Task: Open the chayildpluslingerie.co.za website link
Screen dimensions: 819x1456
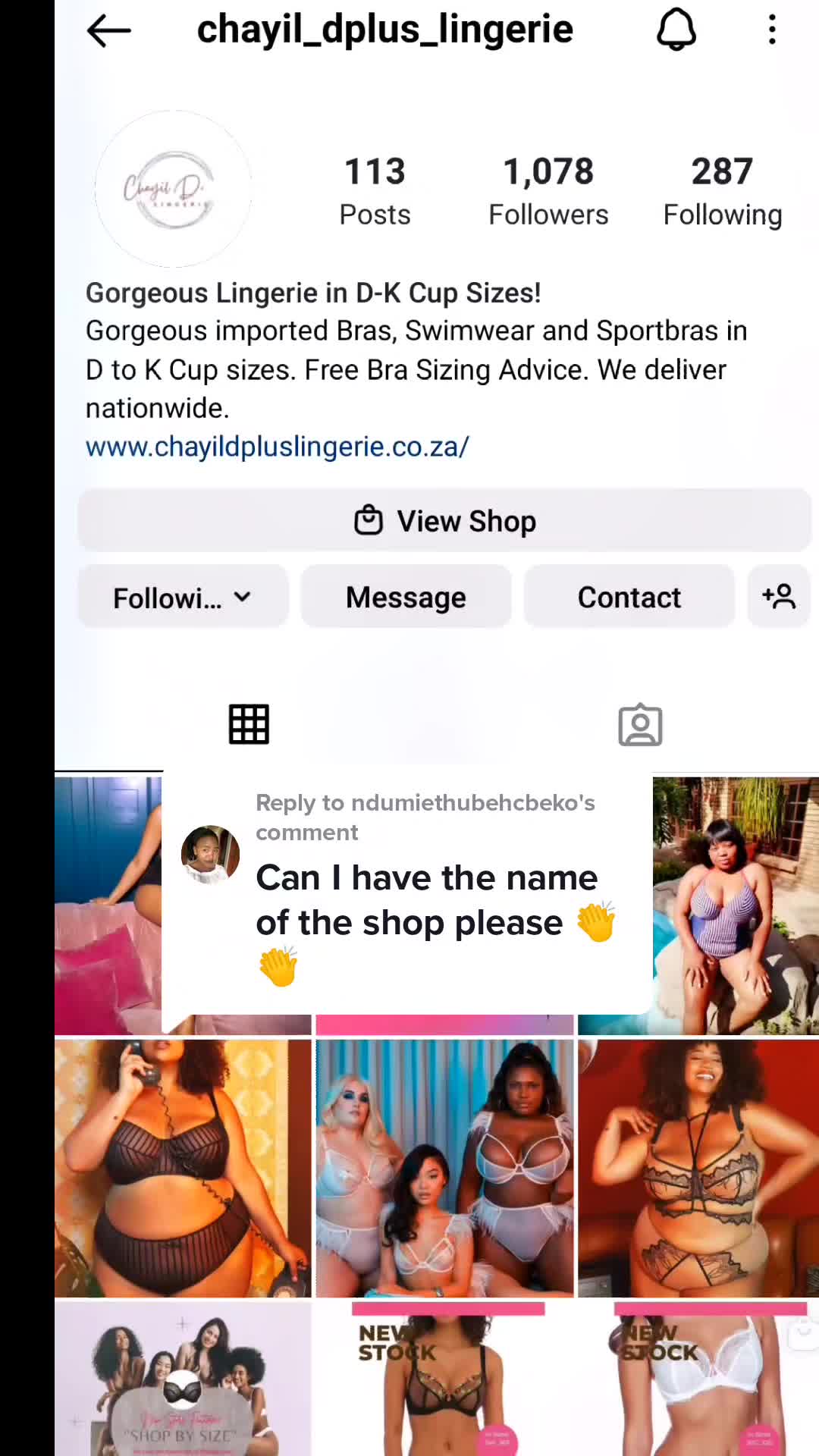Action: tap(277, 447)
